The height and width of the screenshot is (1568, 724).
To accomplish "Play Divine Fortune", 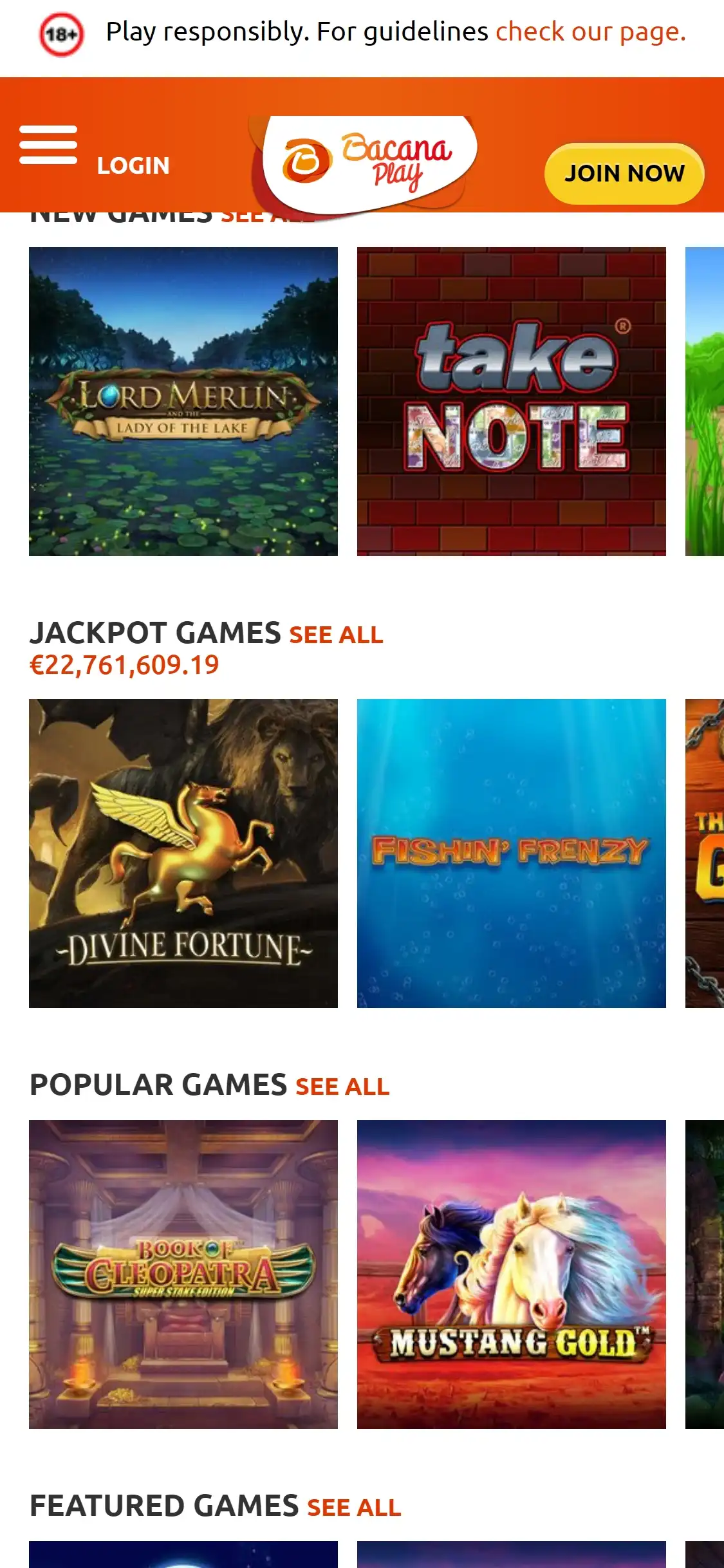I will pyautogui.click(x=183, y=854).
